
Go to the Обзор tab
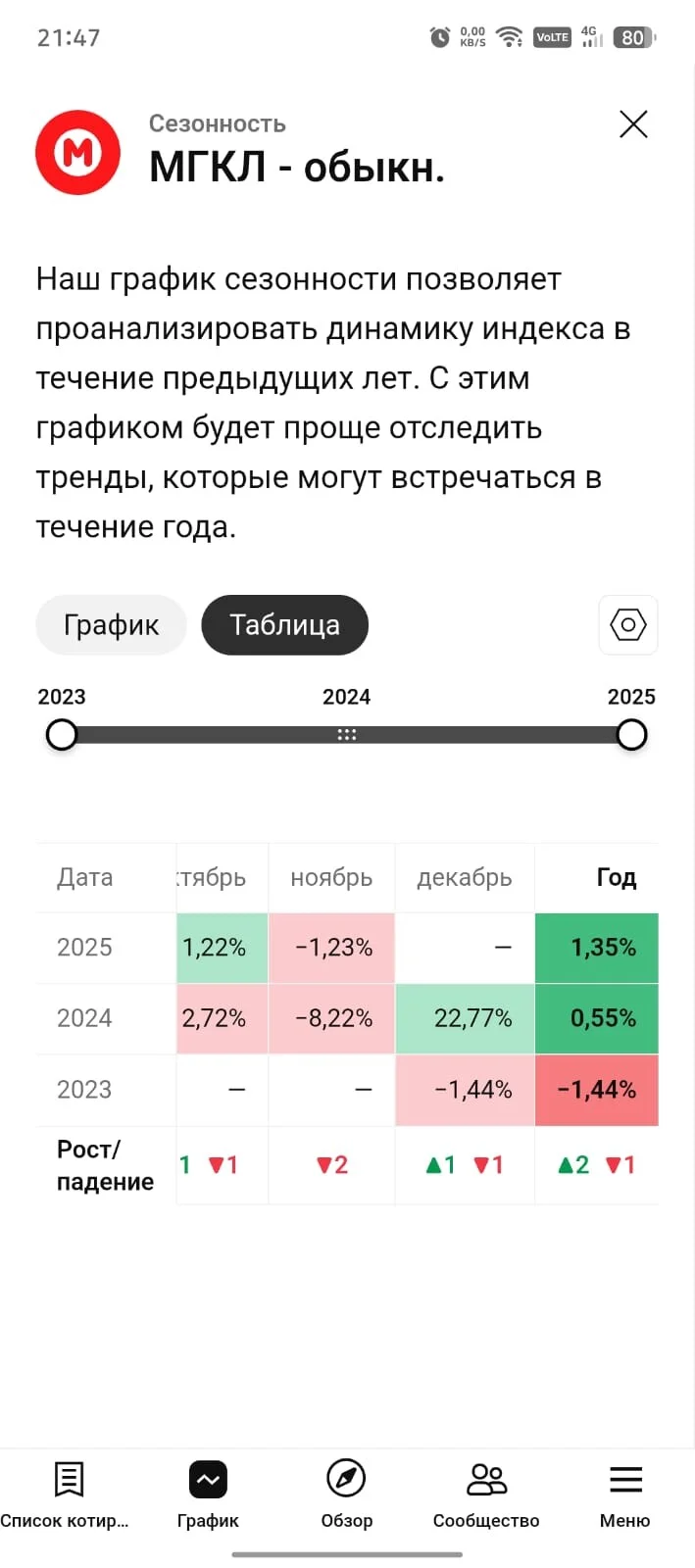click(x=347, y=1495)
